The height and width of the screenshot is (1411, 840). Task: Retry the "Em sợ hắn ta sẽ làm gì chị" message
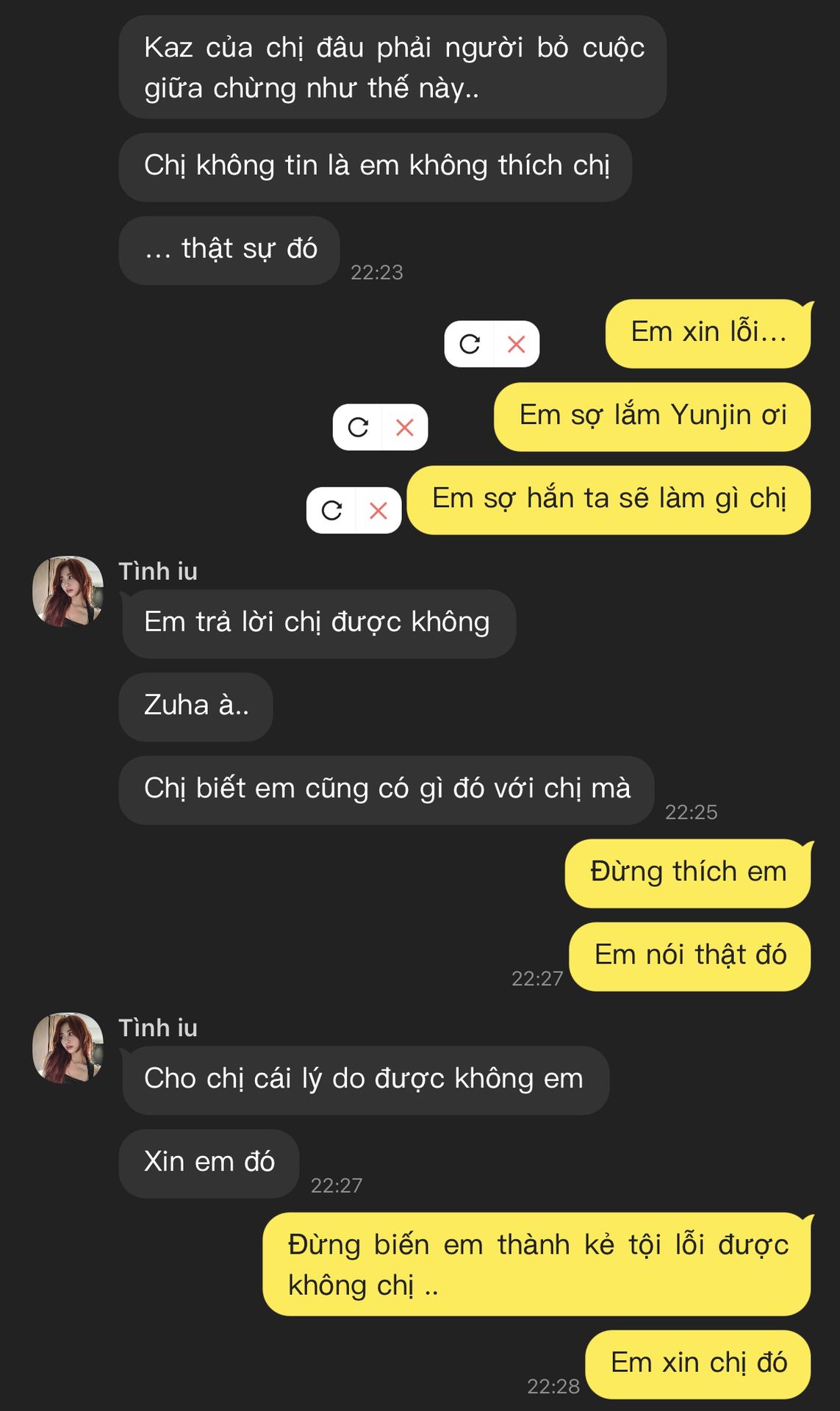click(331, 510)
